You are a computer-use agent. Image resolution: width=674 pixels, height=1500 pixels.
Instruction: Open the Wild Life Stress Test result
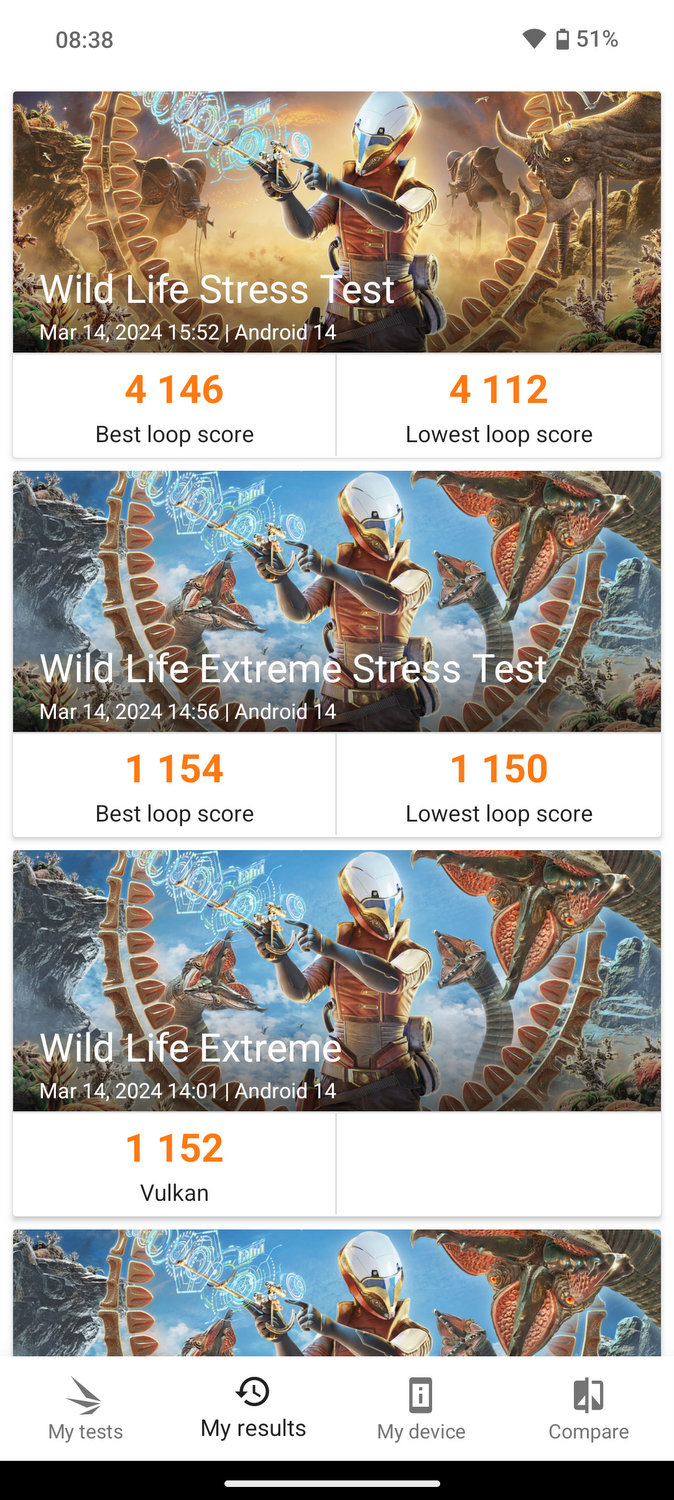336,224
